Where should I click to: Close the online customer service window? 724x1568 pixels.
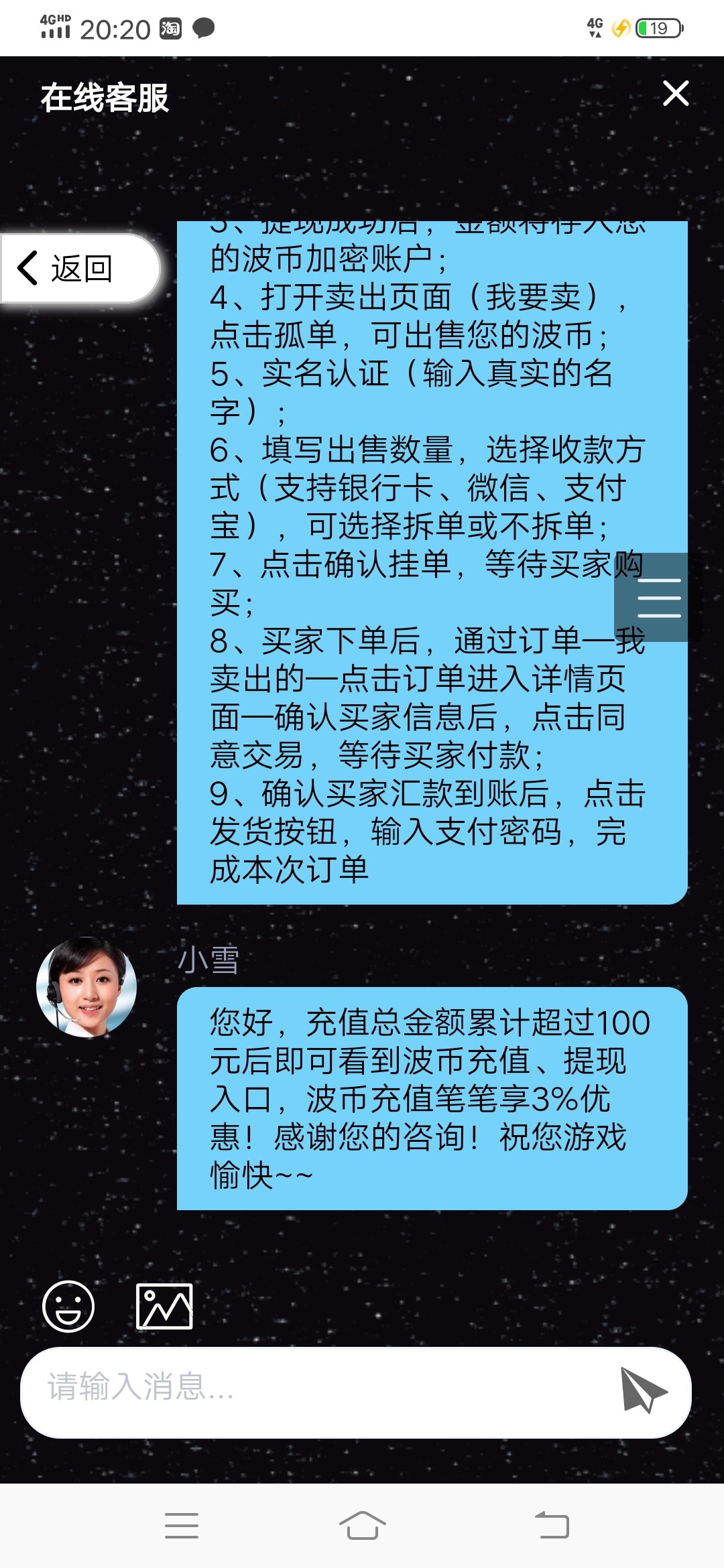coord(675,93)
